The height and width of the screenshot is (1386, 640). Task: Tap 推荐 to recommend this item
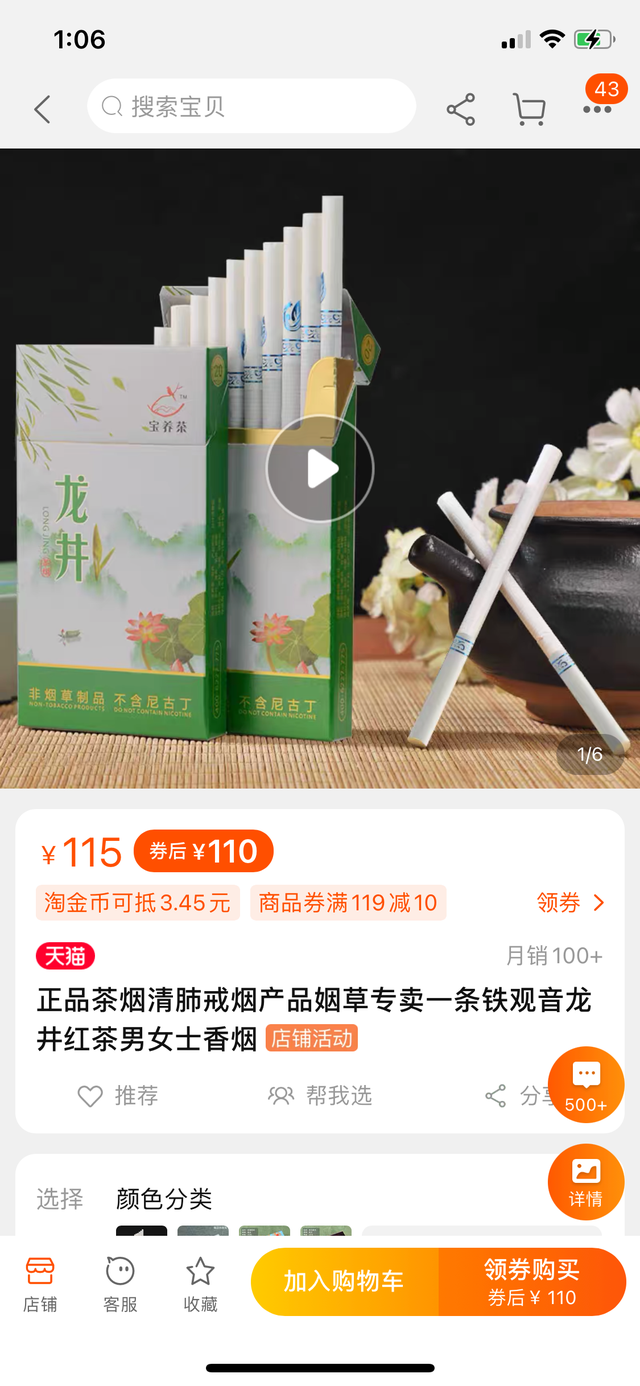pyautogui.click(x=118, y=1096)
